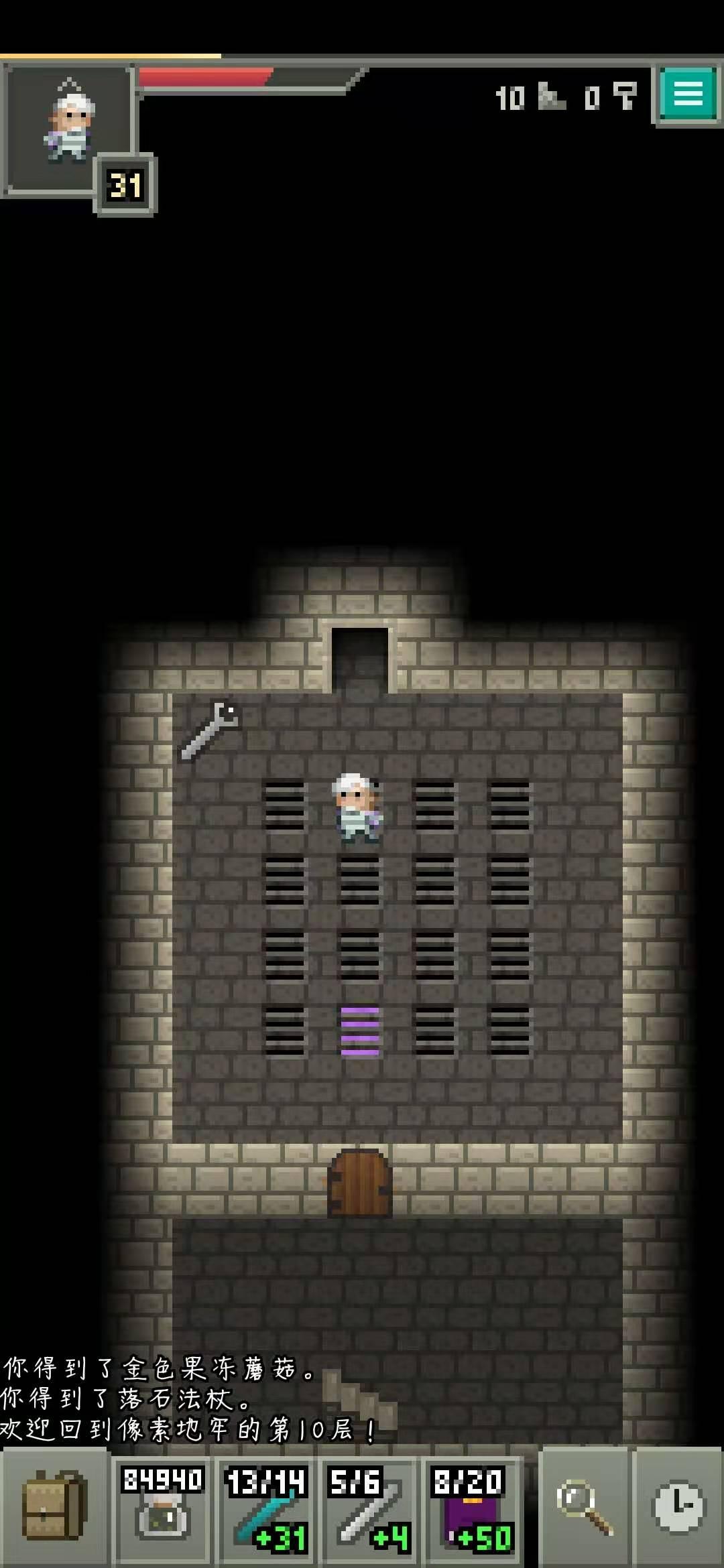Select the 5/6 wand with +4
This screenshot has height=1568, width=724.
pos(370,1510)
